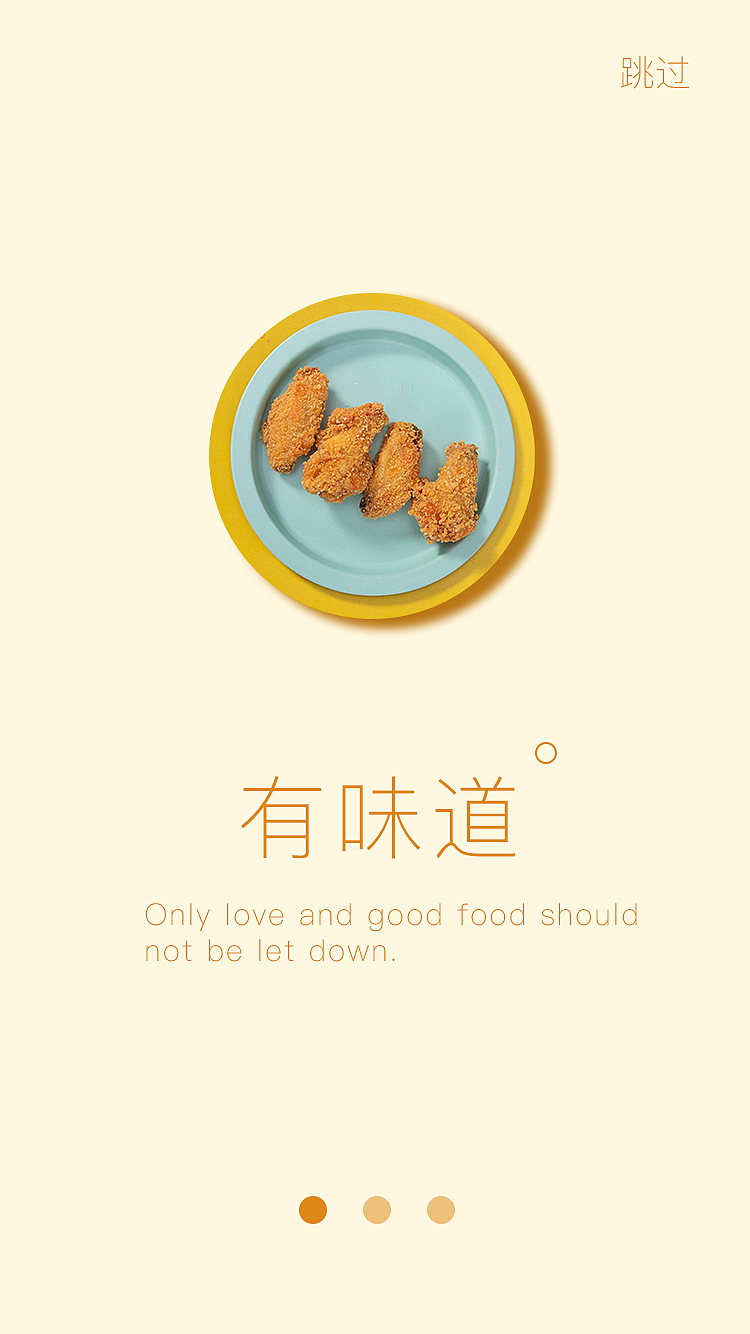Screen dimensions: 750x1334
Task: Select the active first pagination dot
Action: [315, 1209]
